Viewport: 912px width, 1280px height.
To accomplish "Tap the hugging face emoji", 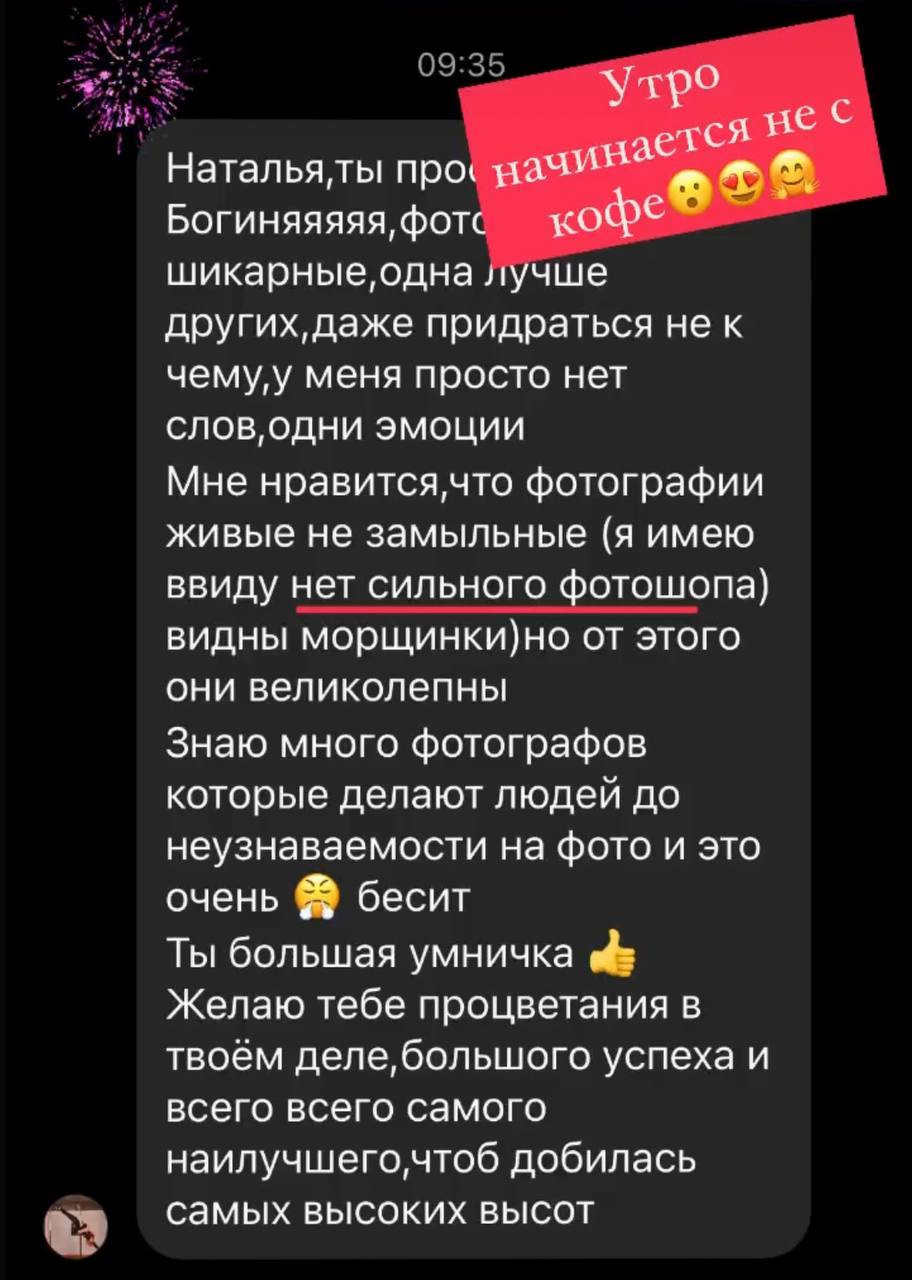I will click(793, 177).
